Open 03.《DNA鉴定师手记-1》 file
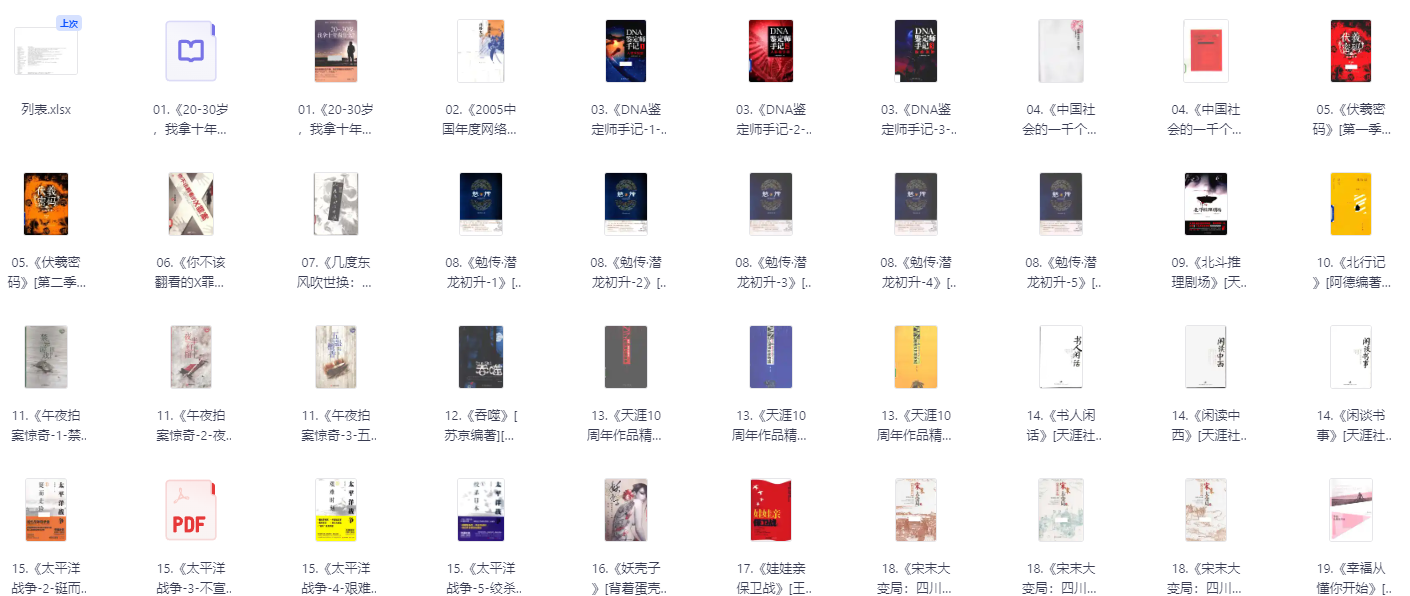The width and height of the screenshot is (1410, 596). pos(625,51)
